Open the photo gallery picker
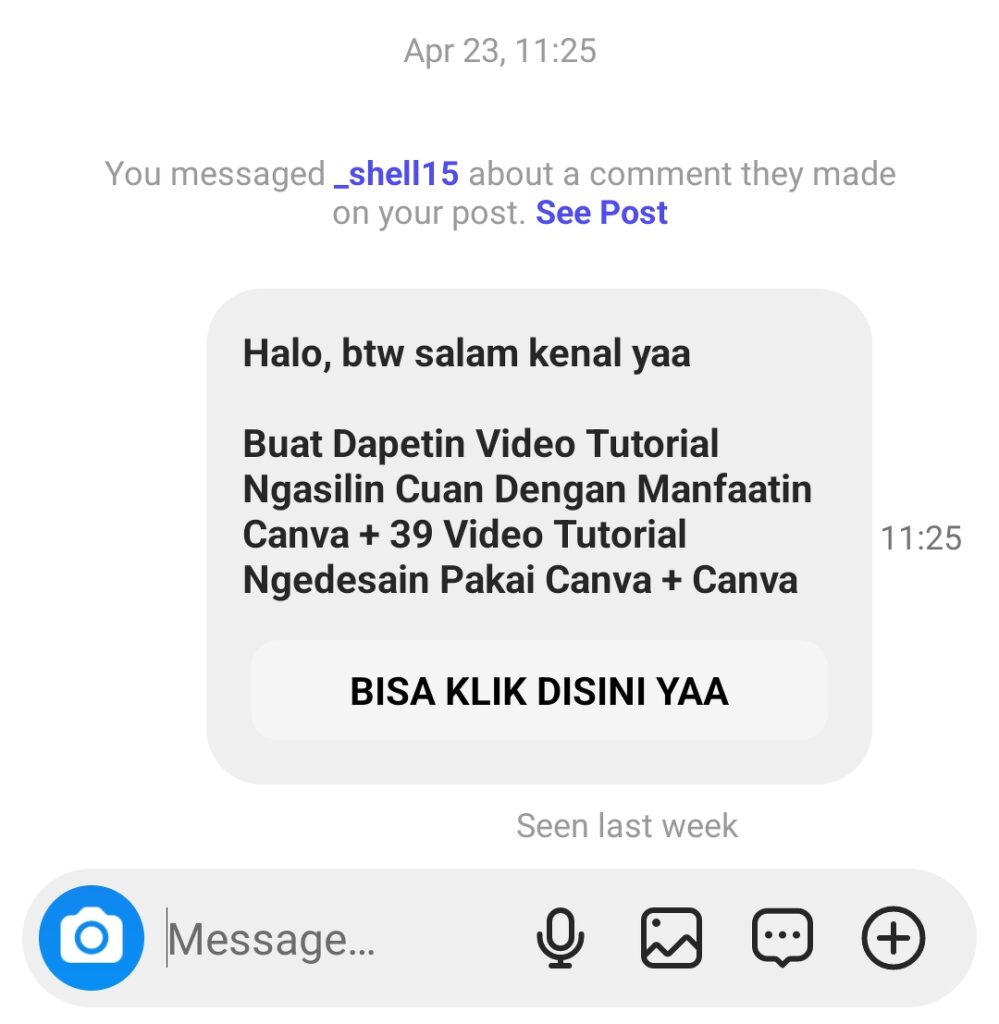Image resolution: width=999 pixels, height=1024 pixels. pos(671,938)
